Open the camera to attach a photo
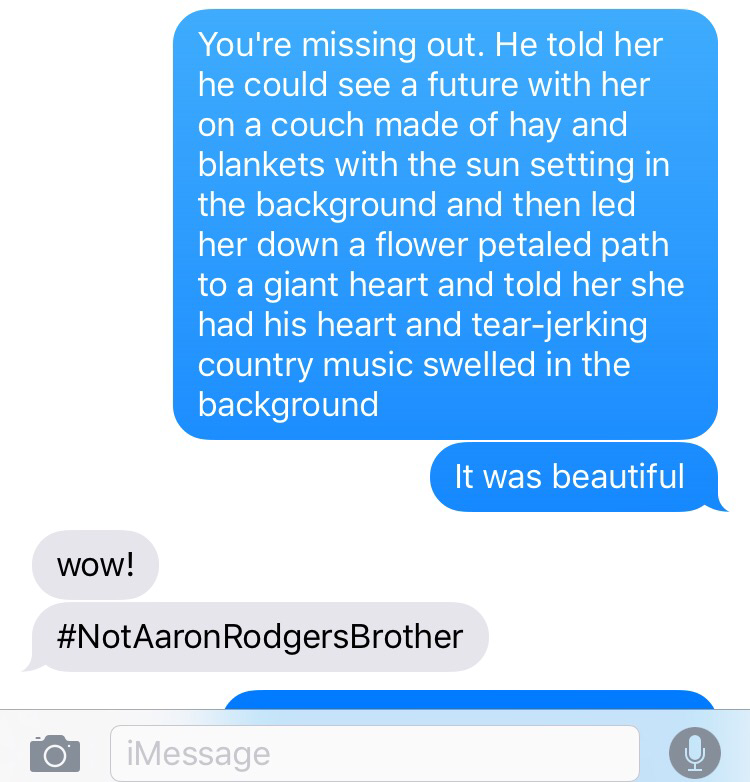The width and height of the screenshot is (750, 782). (x=54, y=752)
